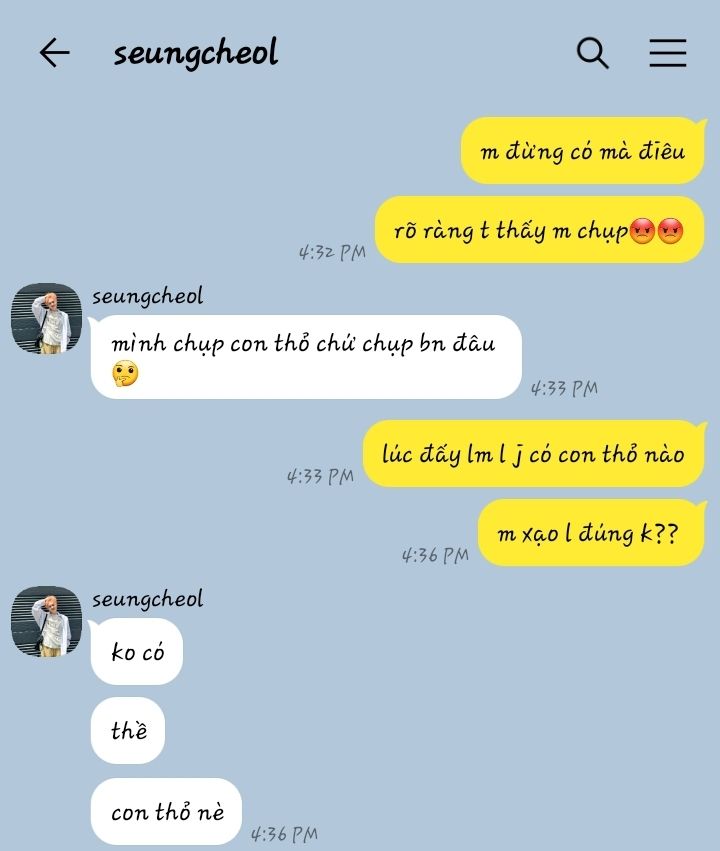This screenshot has width=720, height=851.
Task: Open the chat menu with three lines
Action: [x=667, y=53]
